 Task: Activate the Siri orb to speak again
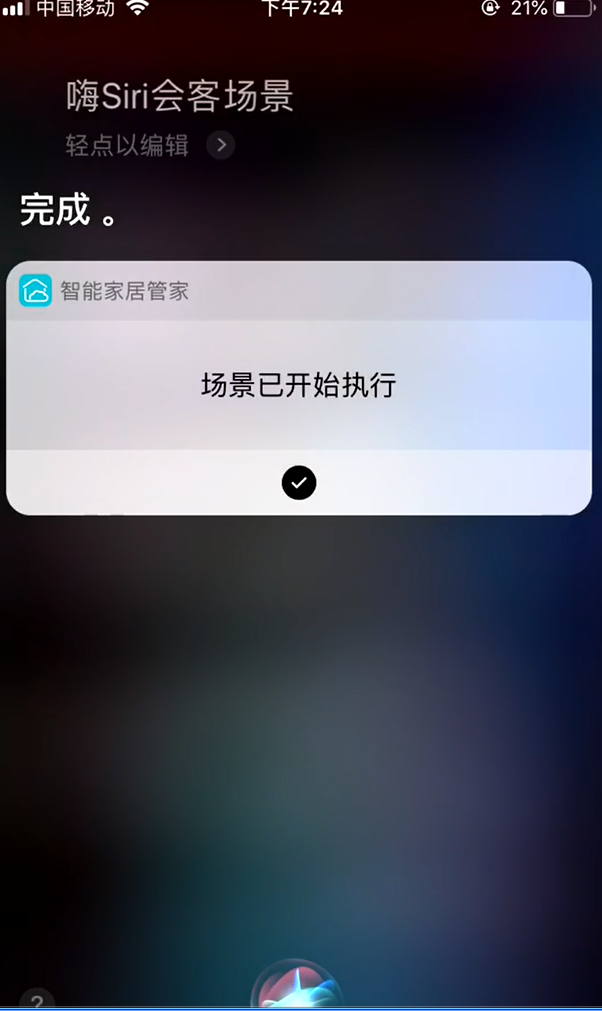point(297,988)
